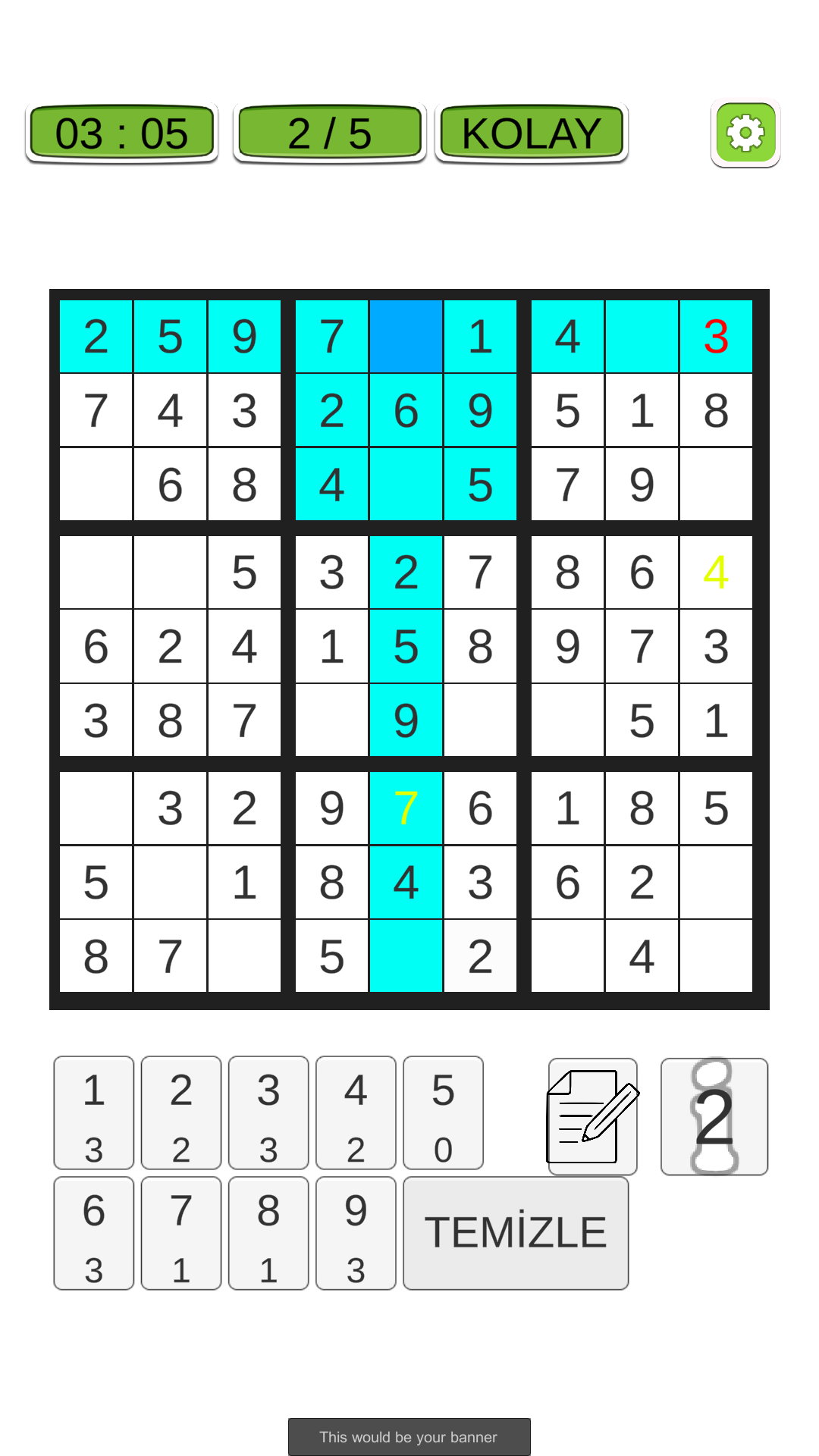Select the yellow 4 cell
Image resolution: width=819 pixels, height=1456 pixels.
(716, 573)
